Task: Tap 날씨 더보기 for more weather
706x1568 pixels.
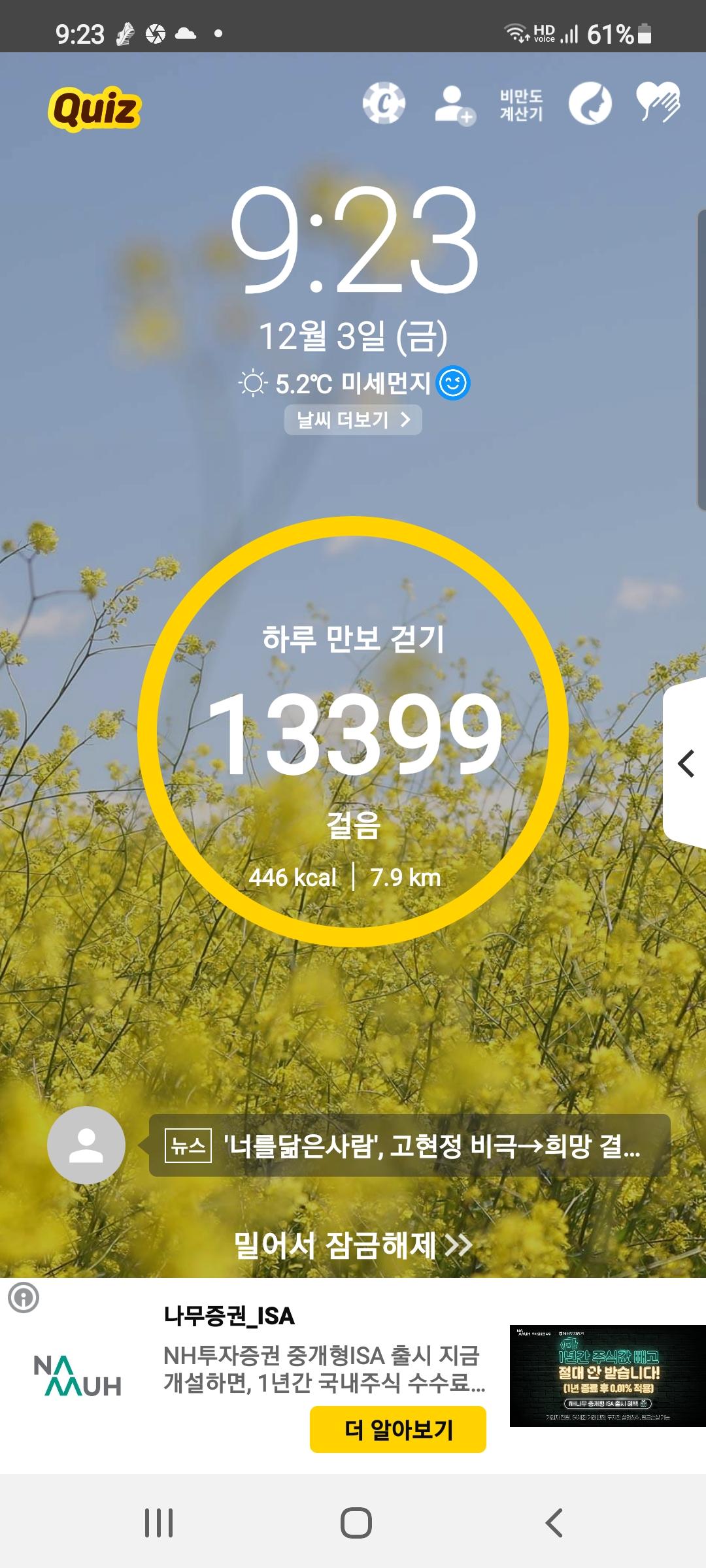Action: 353,419
